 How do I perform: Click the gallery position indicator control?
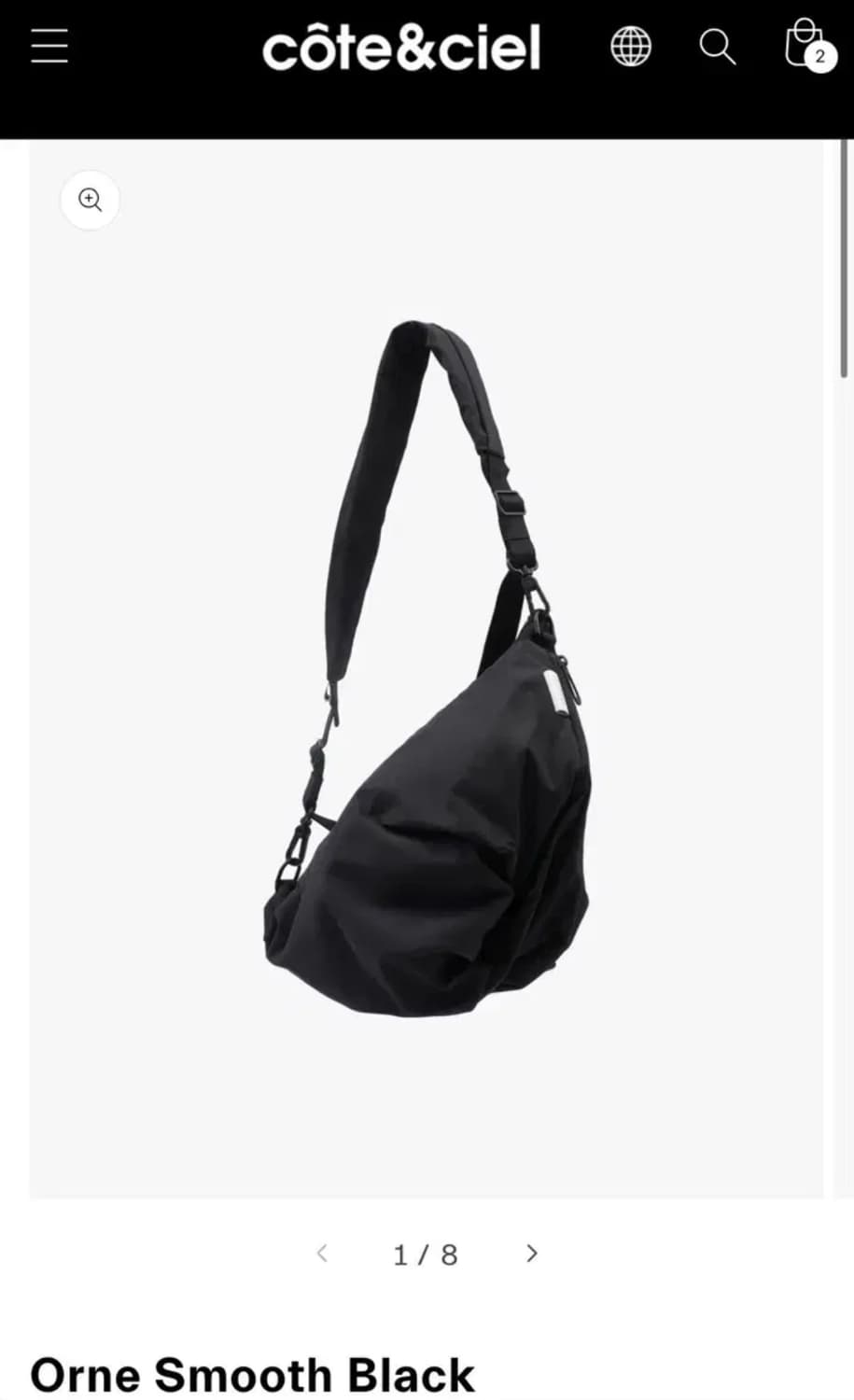coord(426,1253)
